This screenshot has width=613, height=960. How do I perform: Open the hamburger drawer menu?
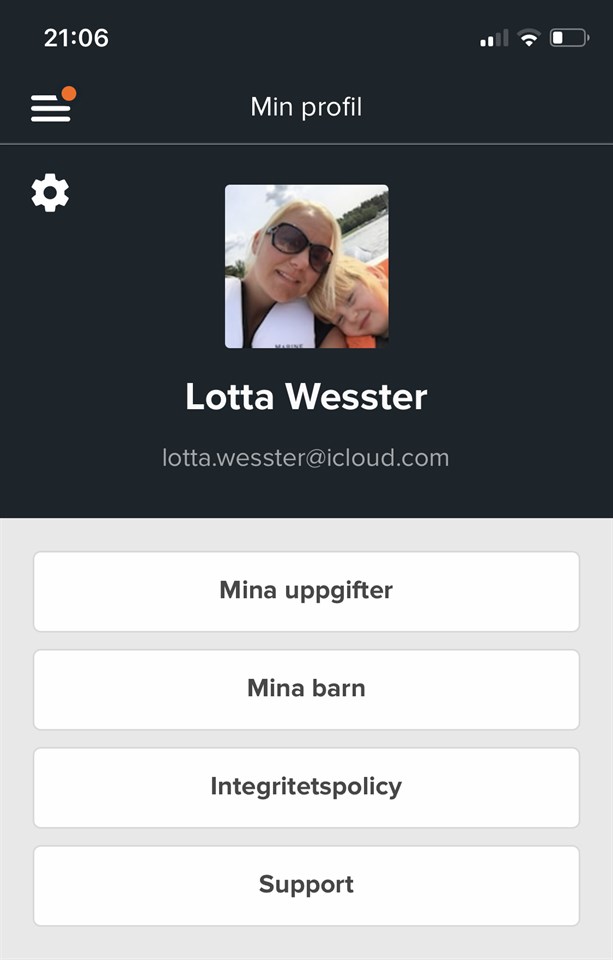(x=51, y=107)
